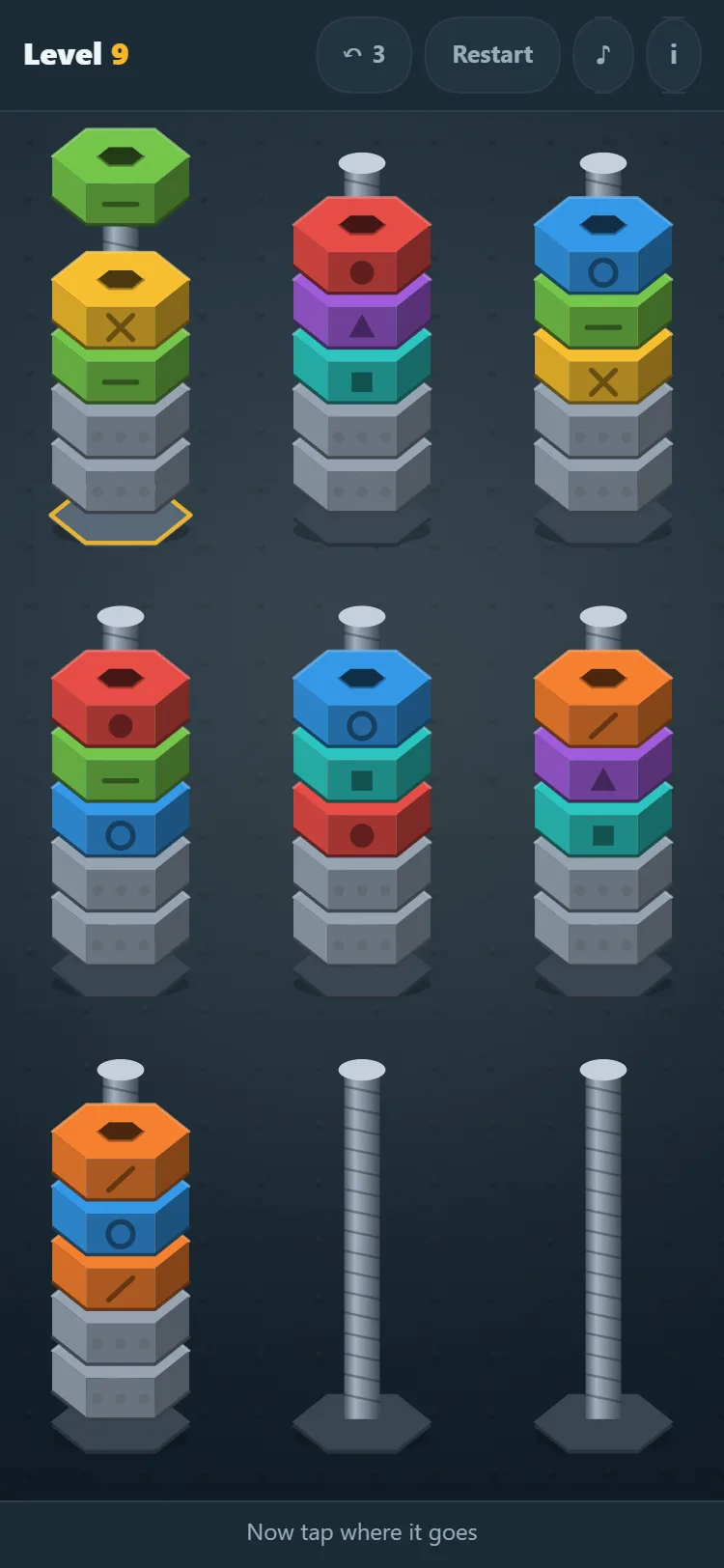
Task: Tap the bolt with orange, blue, orange nuts
Action: [121, 1255]
